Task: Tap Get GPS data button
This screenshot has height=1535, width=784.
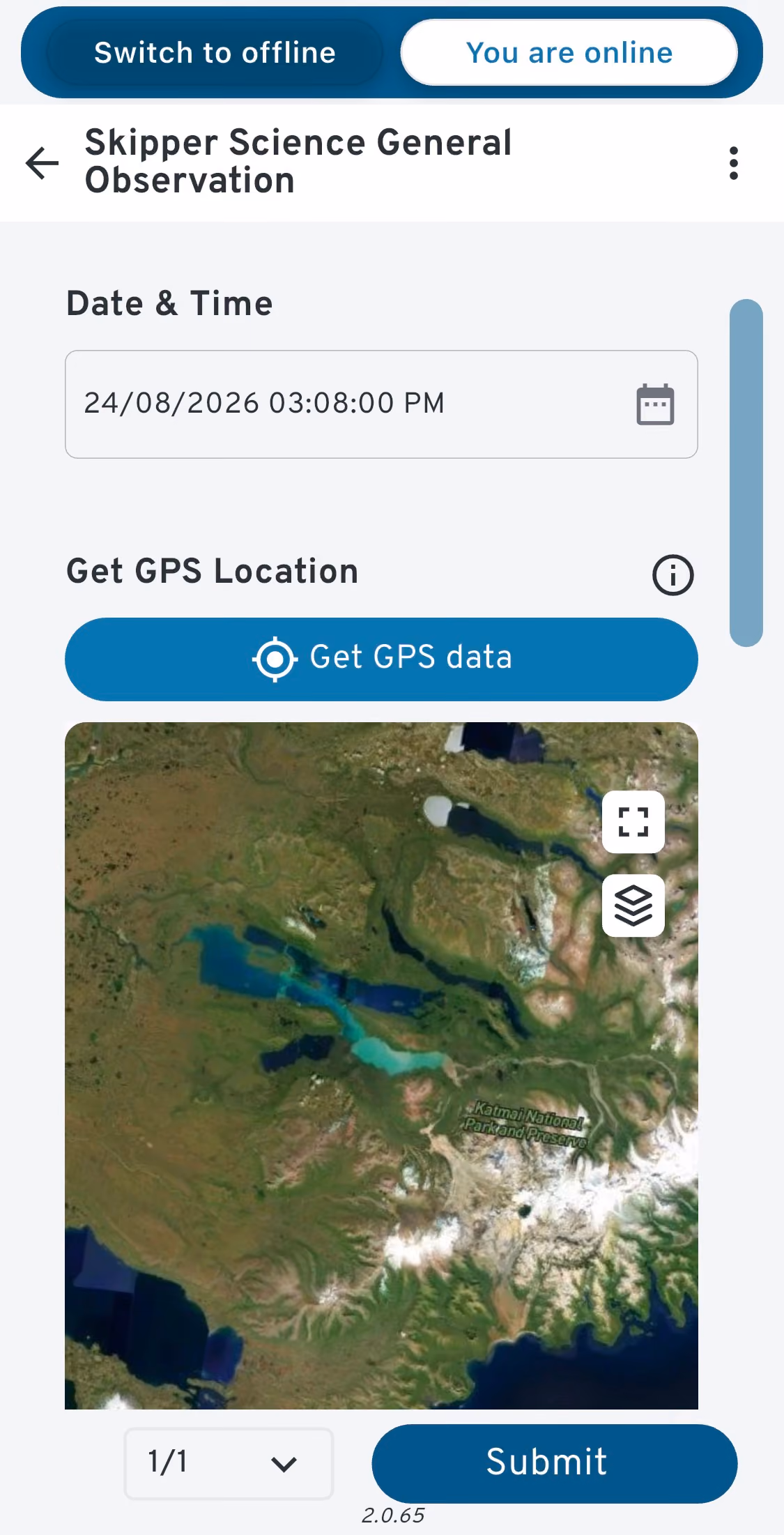Action: (x=381, y=659)
